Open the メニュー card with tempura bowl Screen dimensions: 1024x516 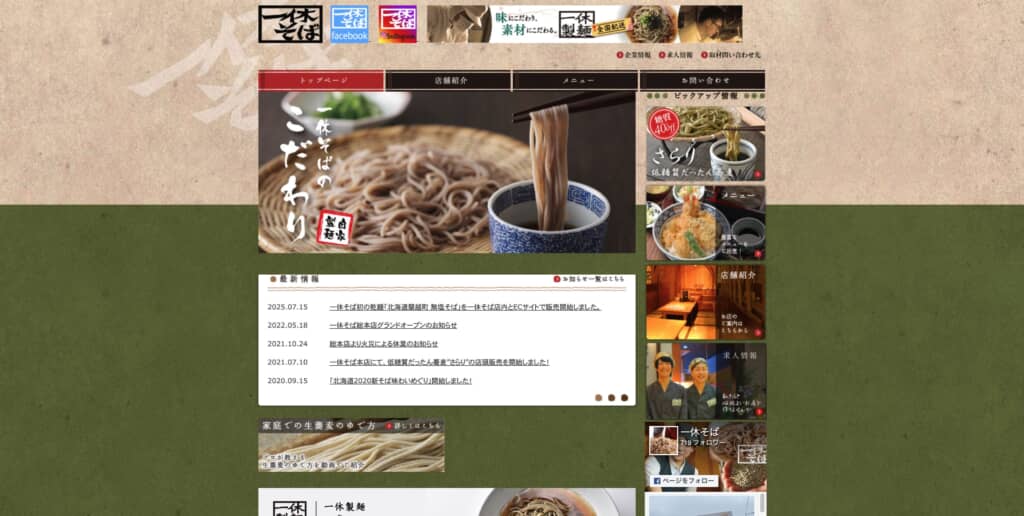click(x=705, y=222)
